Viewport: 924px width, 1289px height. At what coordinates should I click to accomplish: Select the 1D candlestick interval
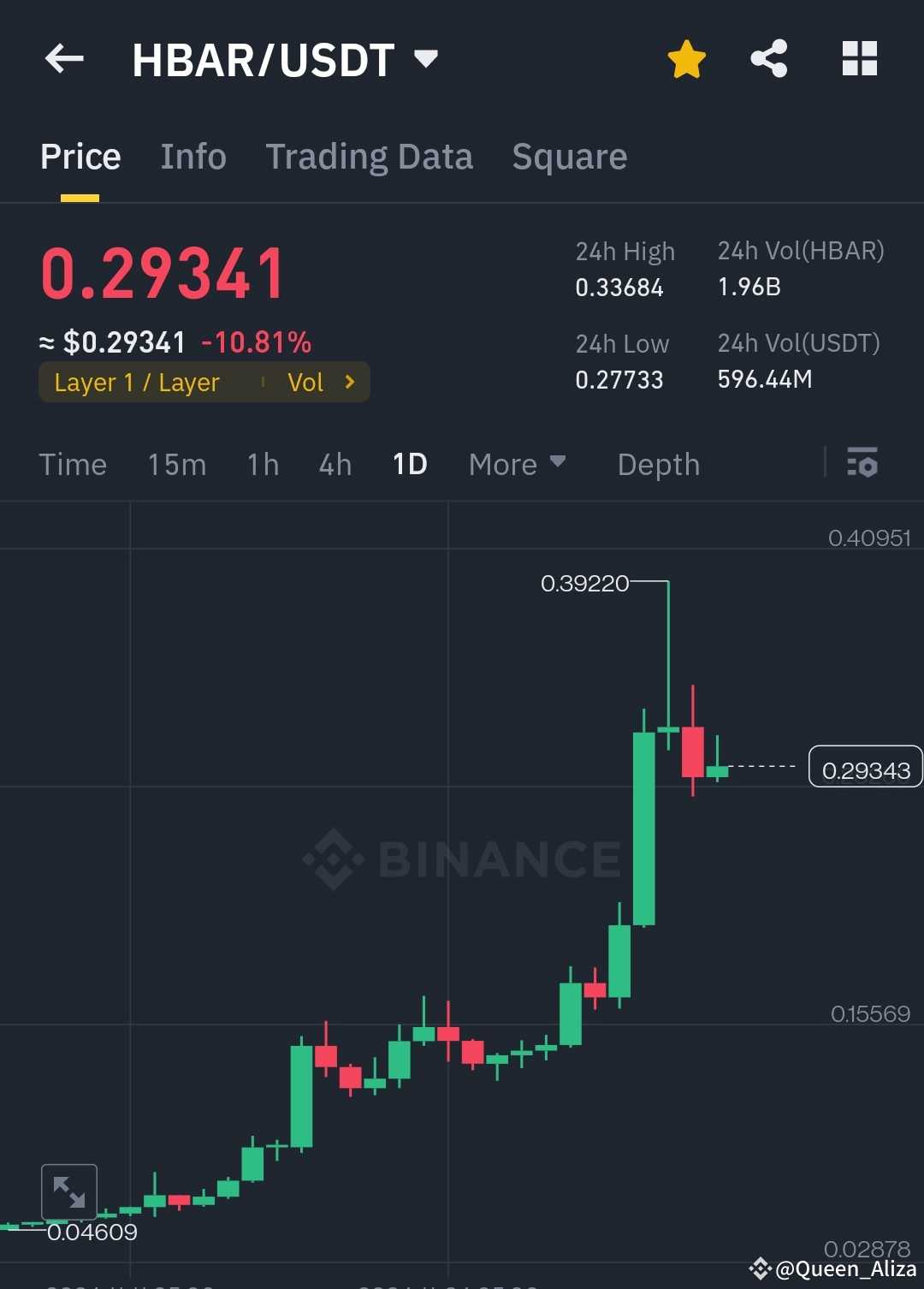click(x=409, y=464)
